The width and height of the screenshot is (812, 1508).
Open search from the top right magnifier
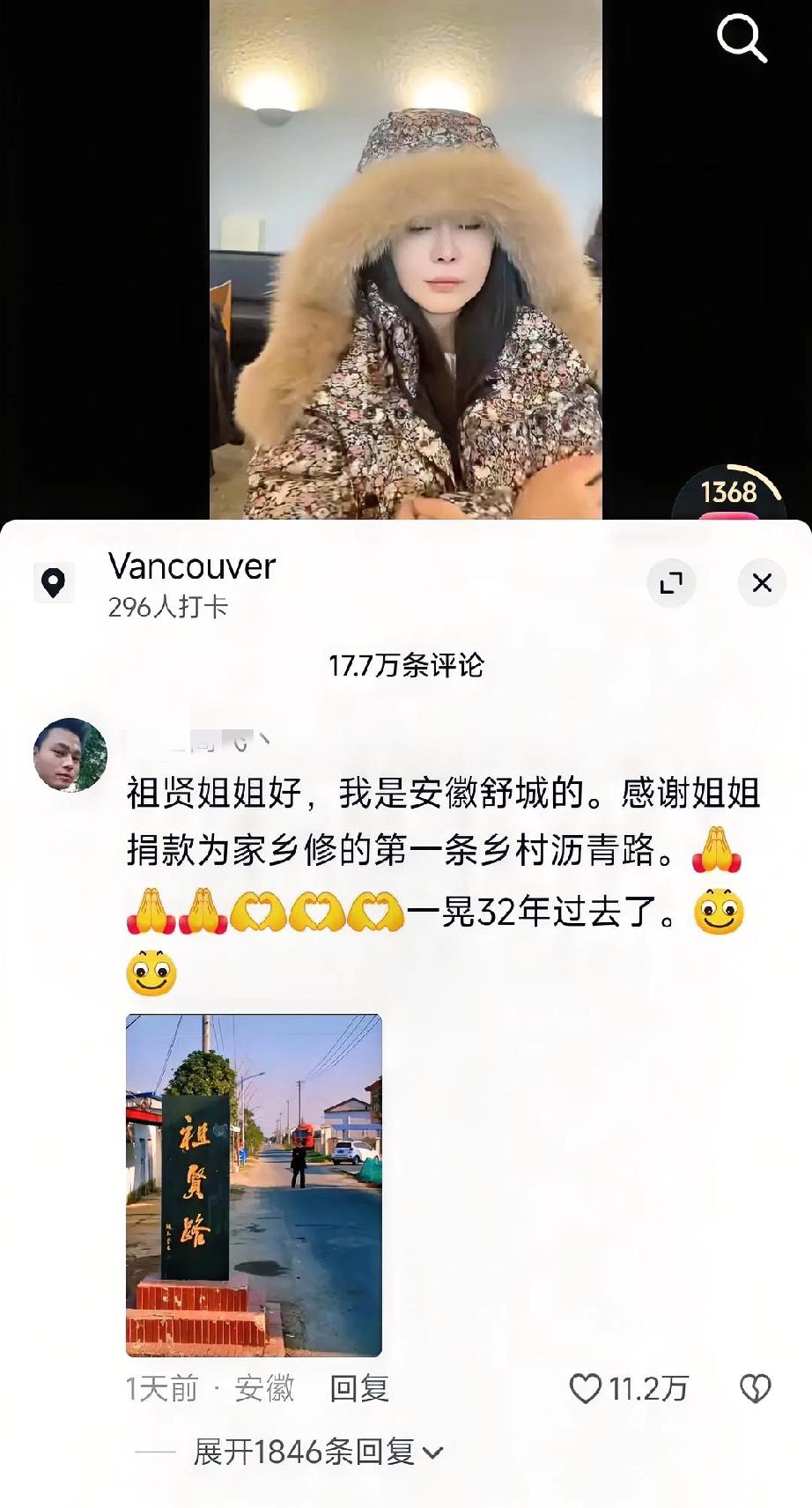tap(742, 39)
